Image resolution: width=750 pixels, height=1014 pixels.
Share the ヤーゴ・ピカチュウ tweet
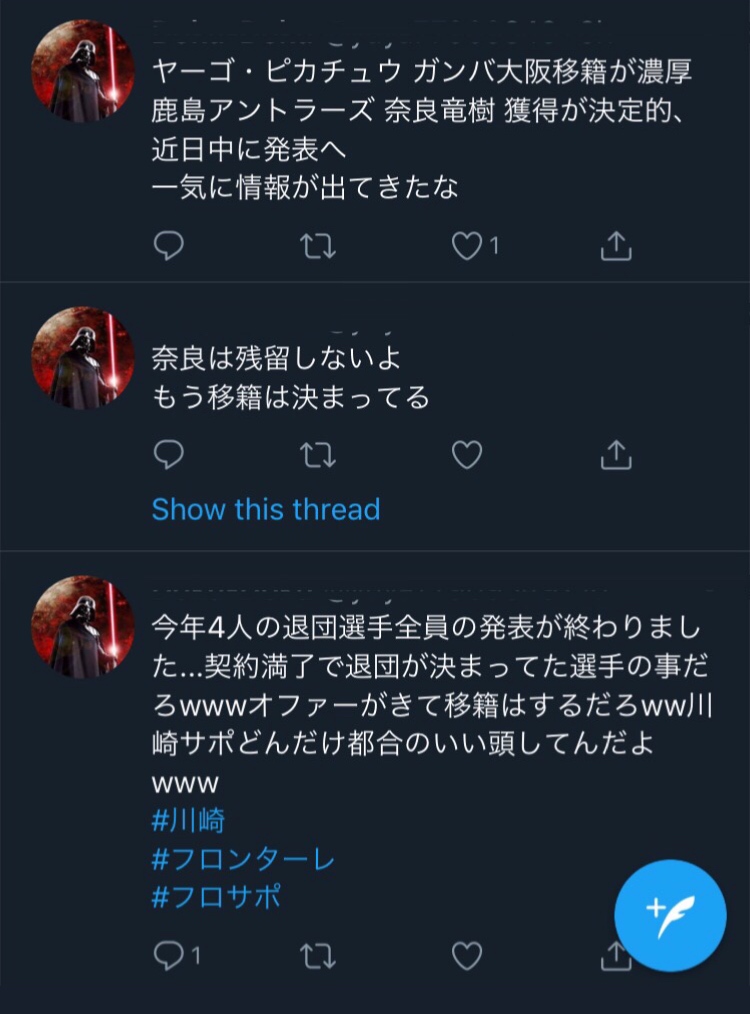point(616,245)
